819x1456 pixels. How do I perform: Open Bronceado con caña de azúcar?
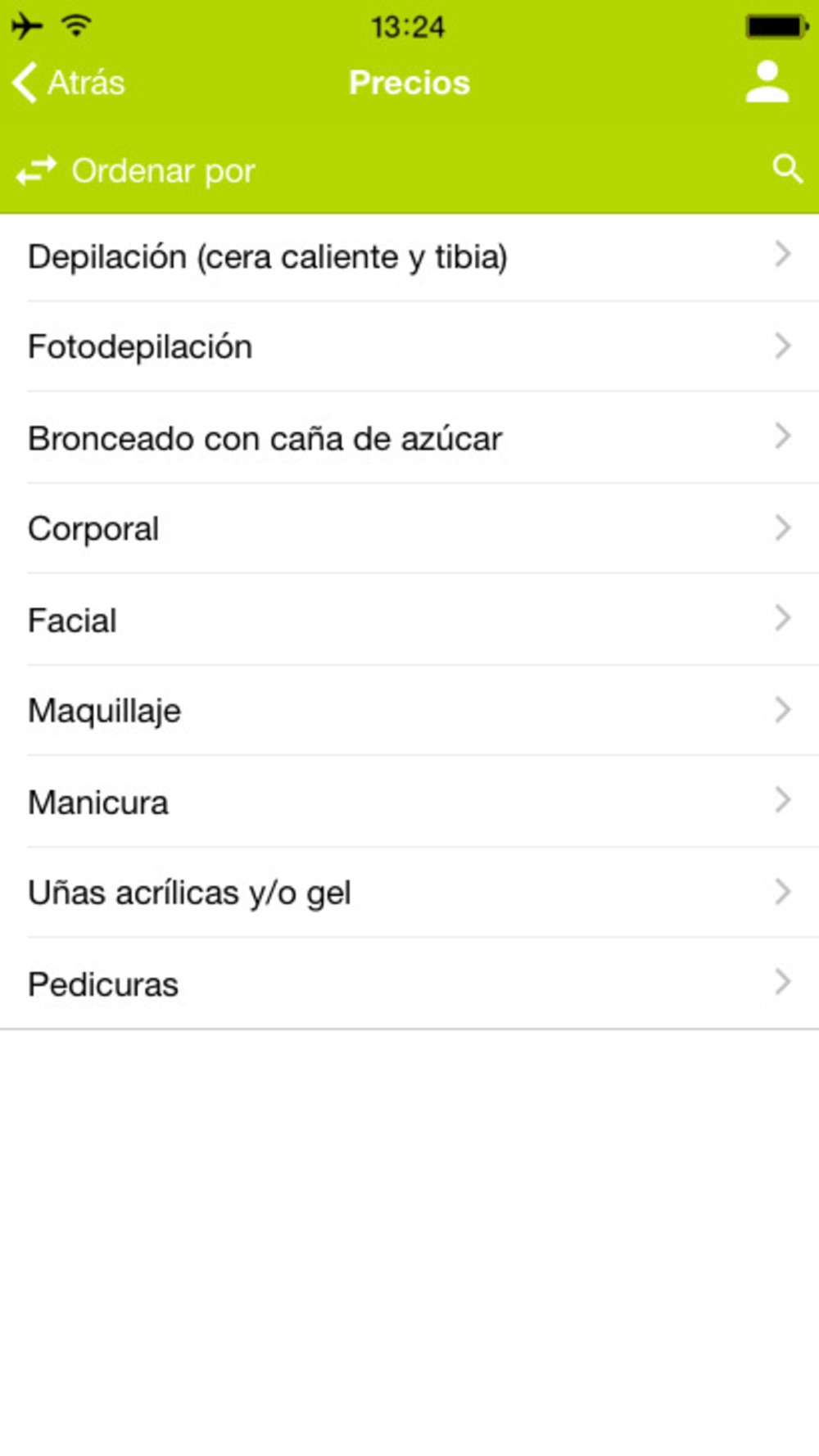pyautogui.click(x=409, y=438)
